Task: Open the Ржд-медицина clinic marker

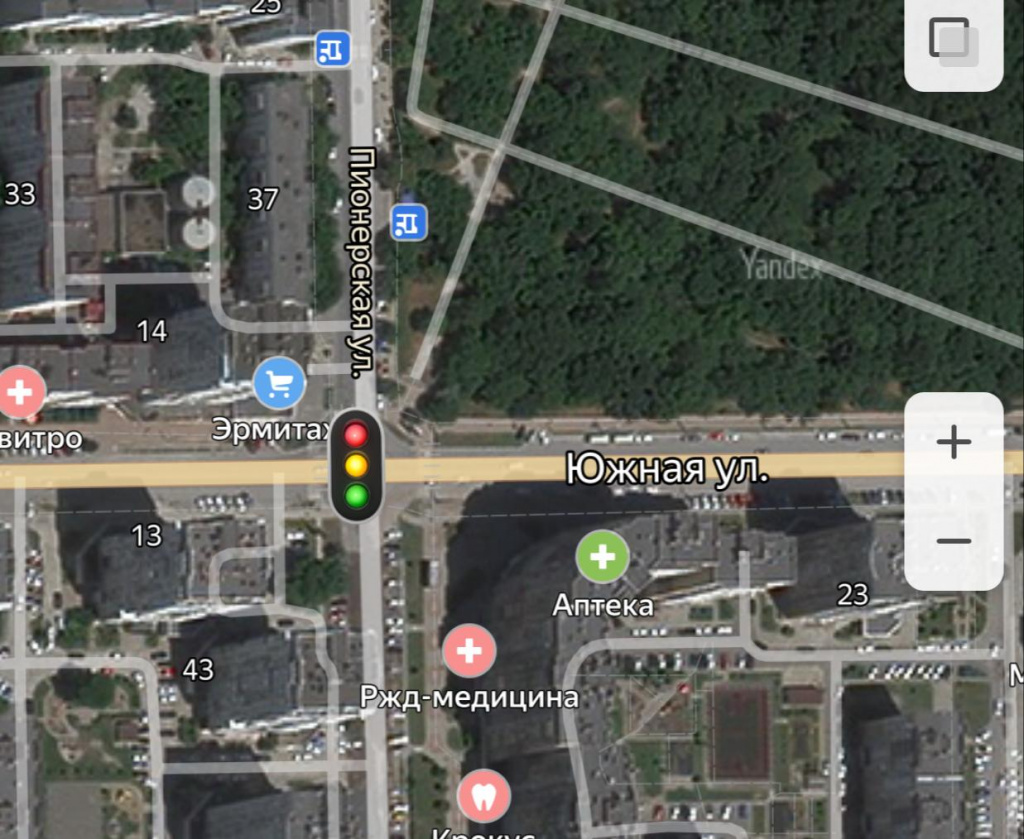Action: click(x=469, y=651)
